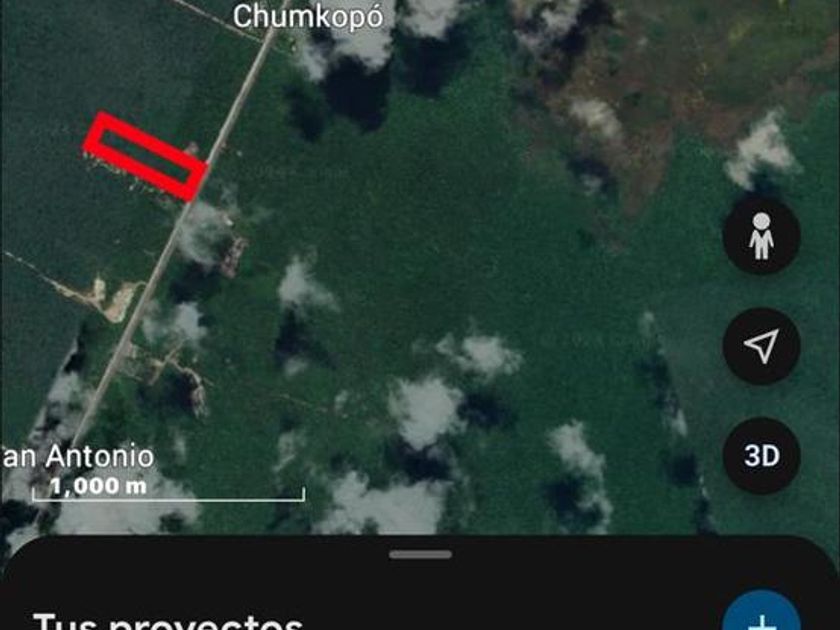Switch the map to 3D view

tap(761, 456)
